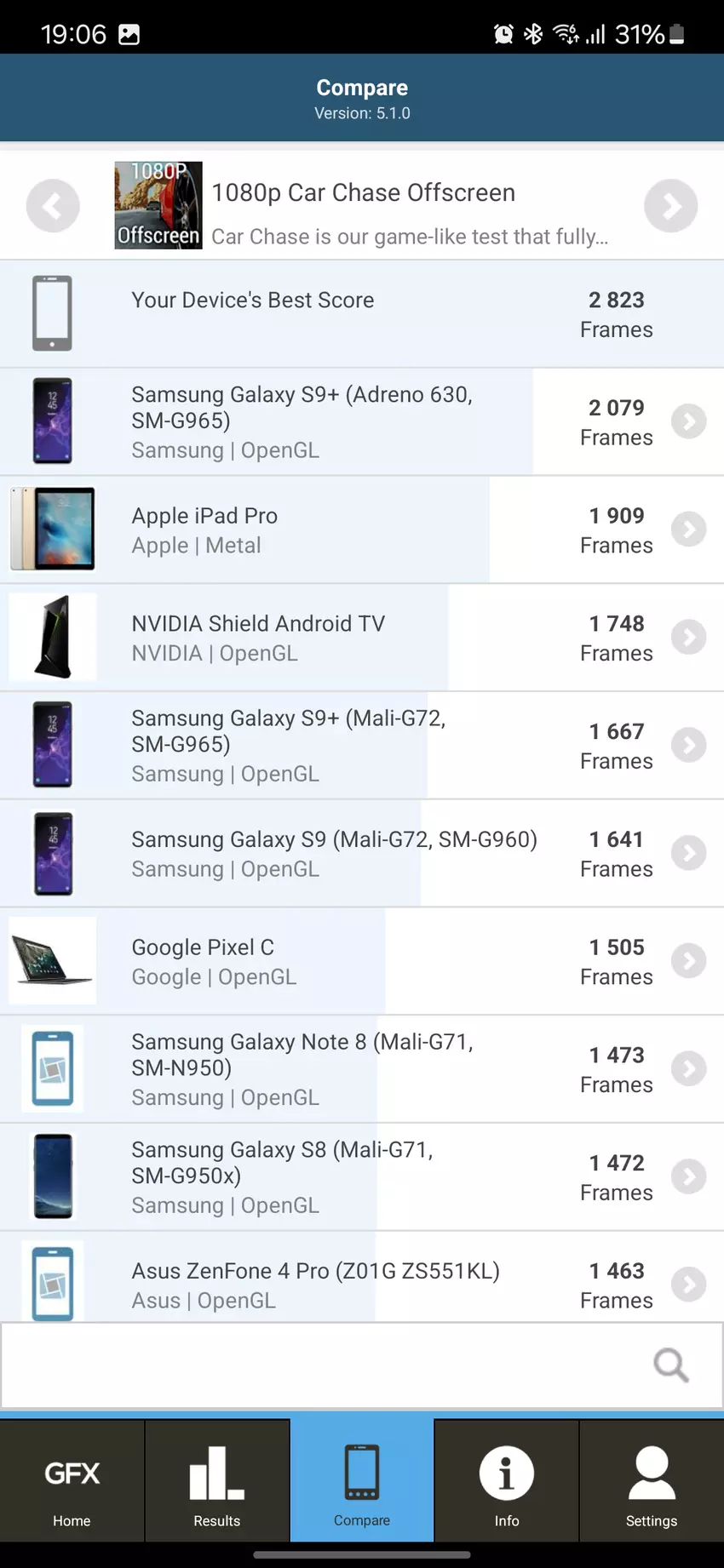Go to the Settings tab
Viewport: 724px width, 1568px height.
[652, 1481]
